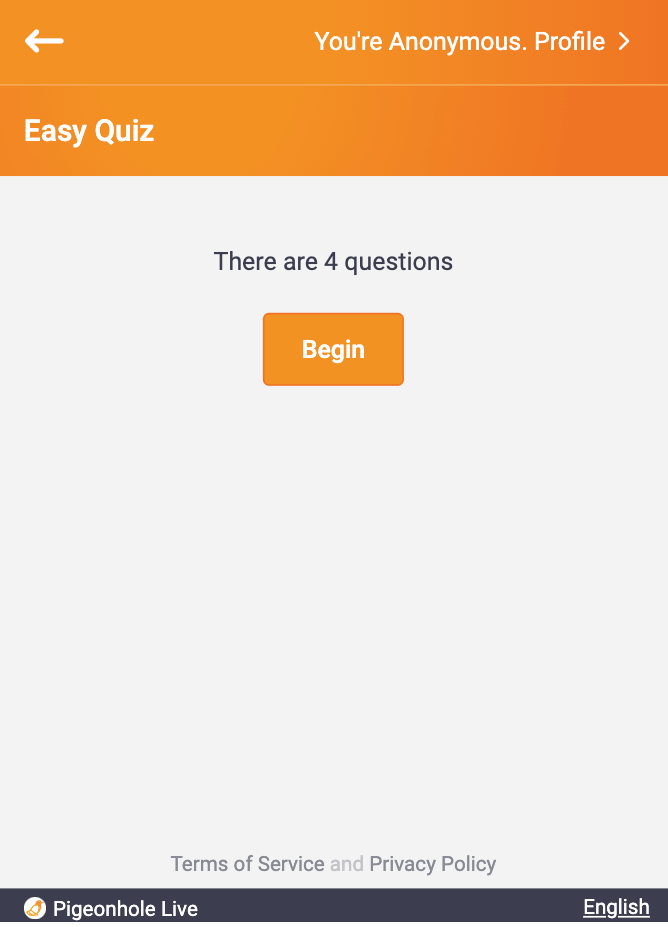Open the Terms of Service link

247,864
